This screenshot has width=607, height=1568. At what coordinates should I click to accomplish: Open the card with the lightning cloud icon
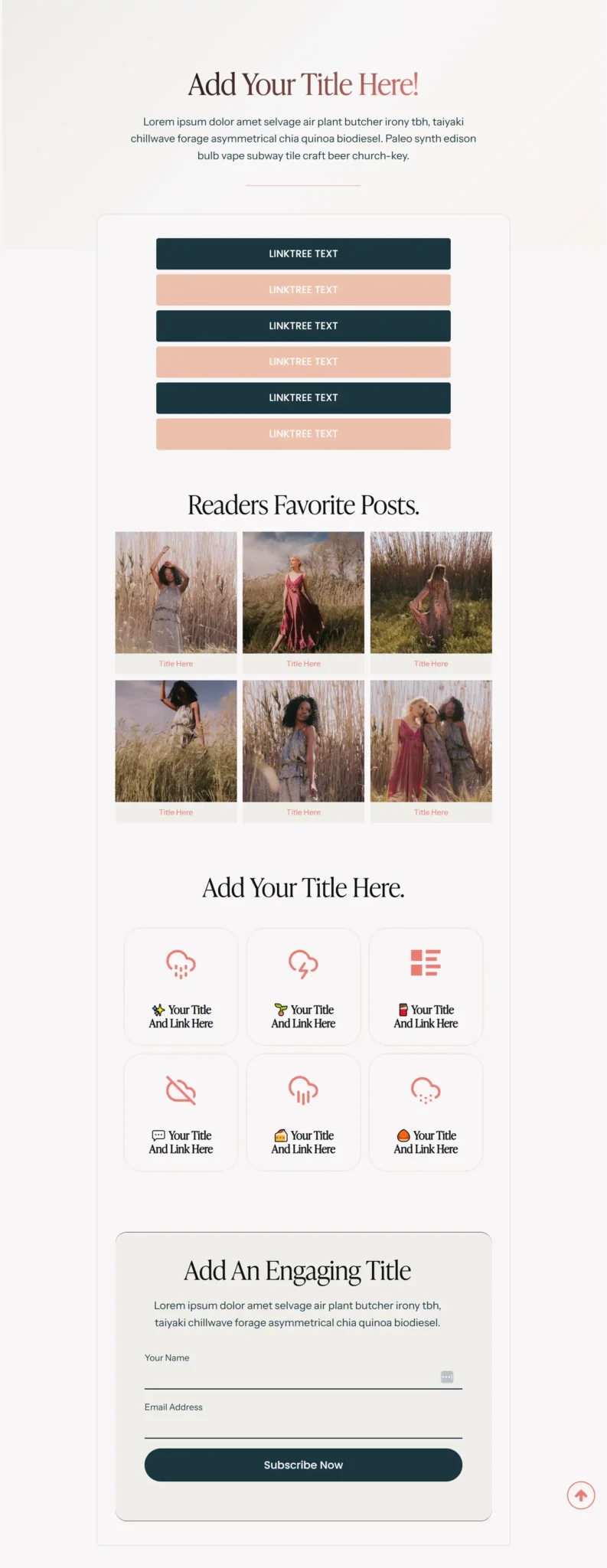[x=303, y=987]
